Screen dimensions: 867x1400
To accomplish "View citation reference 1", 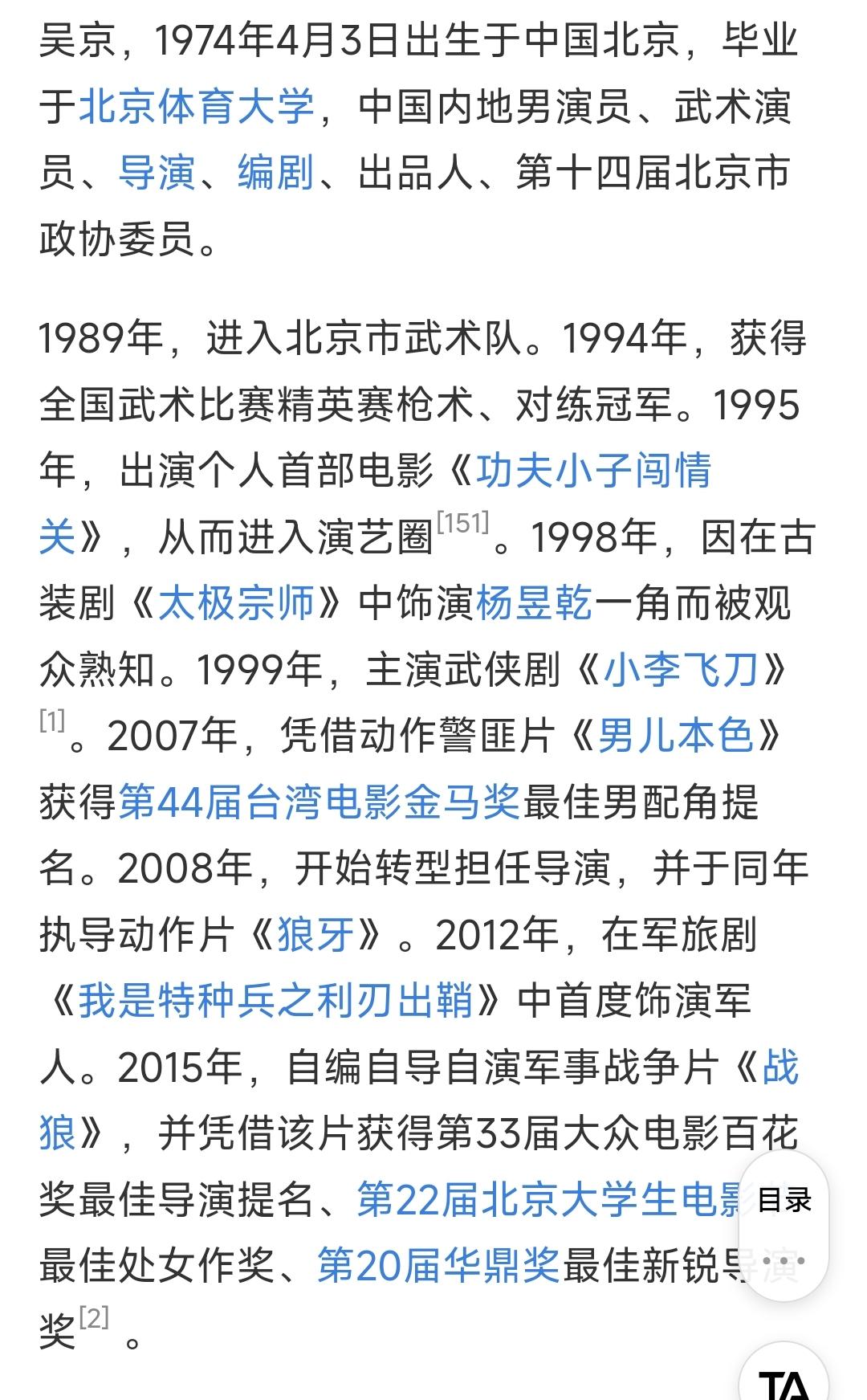I will 52,720.
